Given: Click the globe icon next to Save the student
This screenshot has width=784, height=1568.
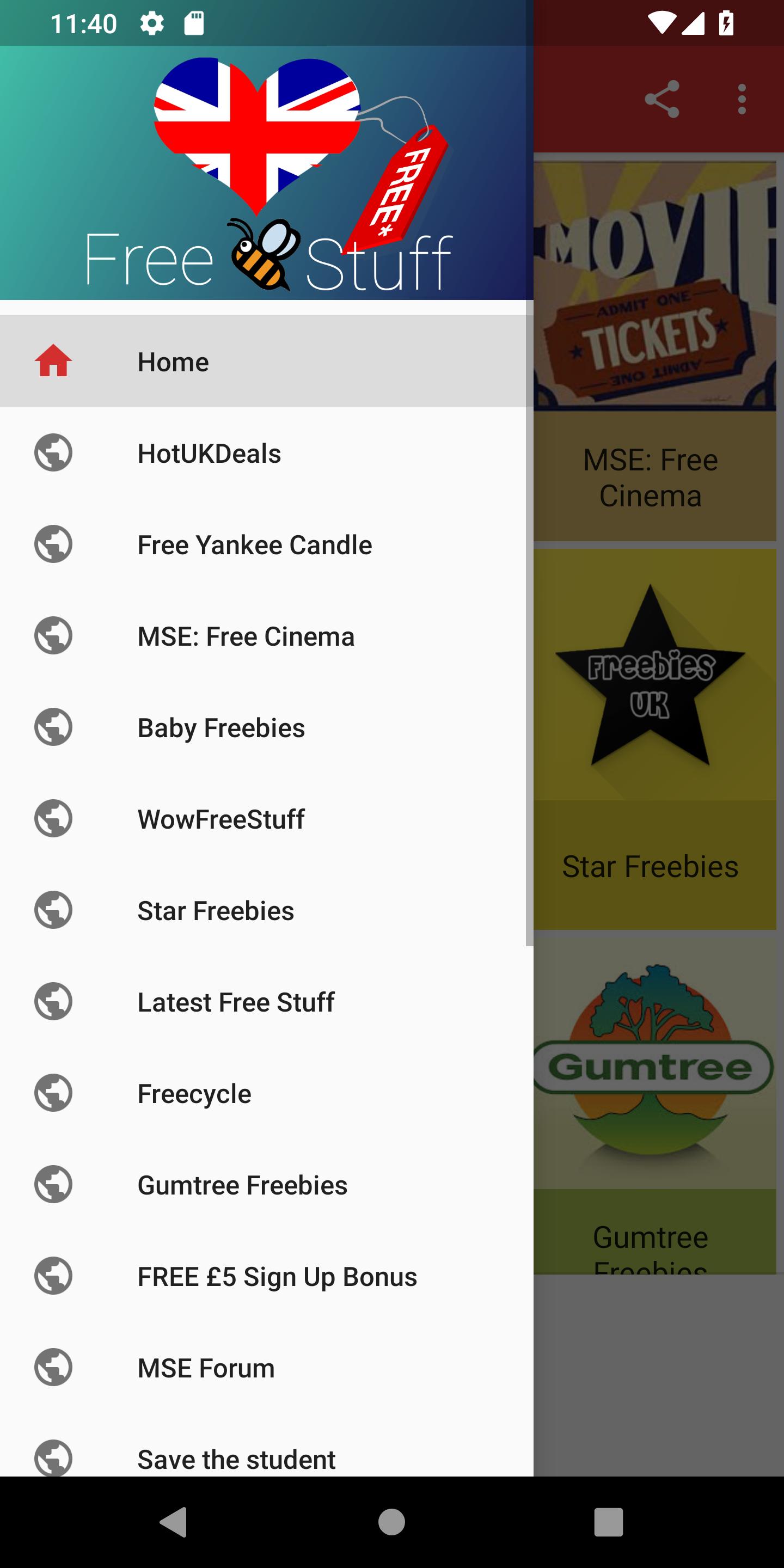Looking at the screenshot, I should pyautogui.click(x=53, y=1459).
